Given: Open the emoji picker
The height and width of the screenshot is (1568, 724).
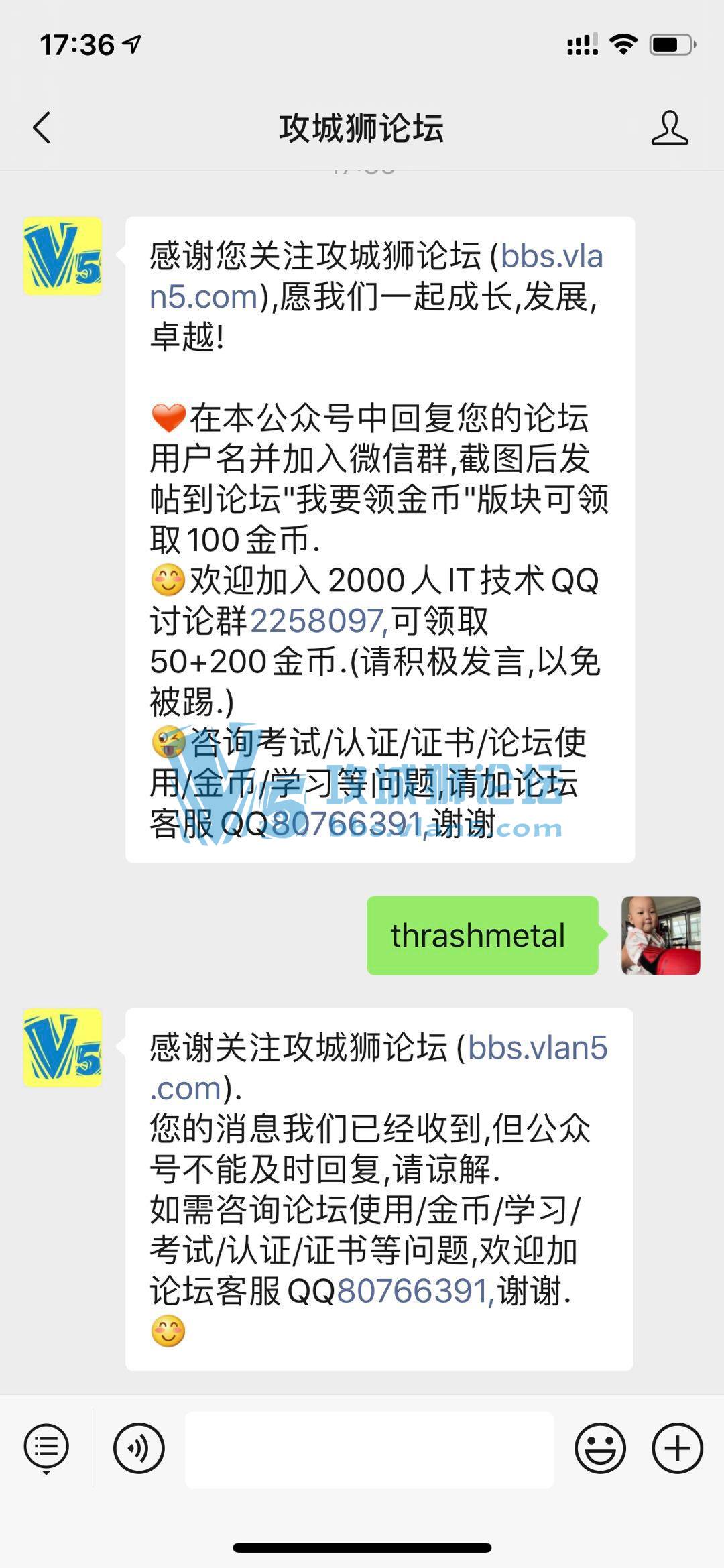Looking at the screenshot, I should pyautogui.click(x=600, y=1449).
